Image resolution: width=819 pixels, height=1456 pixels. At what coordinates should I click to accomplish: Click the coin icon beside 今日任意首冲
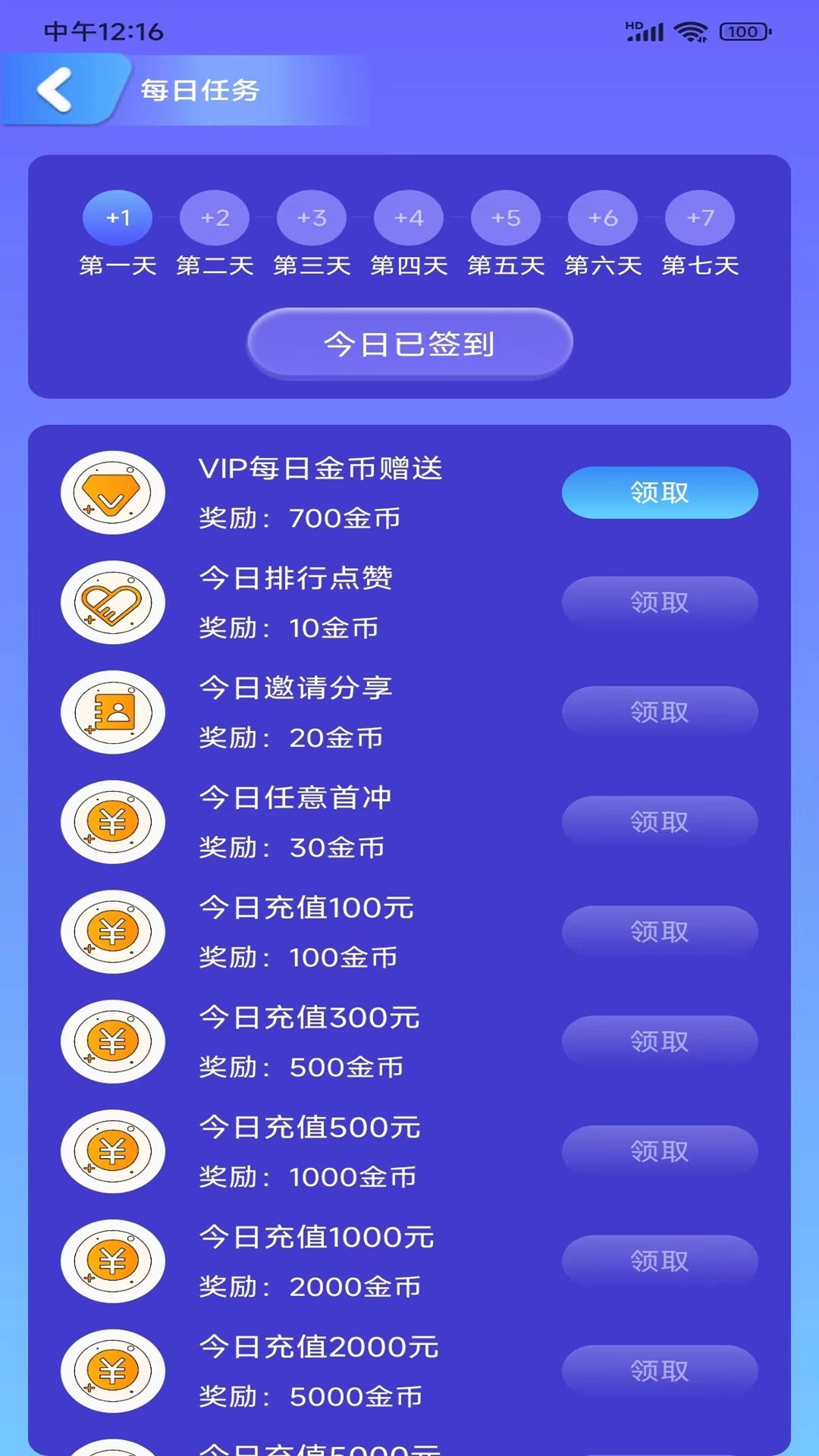[x=113, y=822]
